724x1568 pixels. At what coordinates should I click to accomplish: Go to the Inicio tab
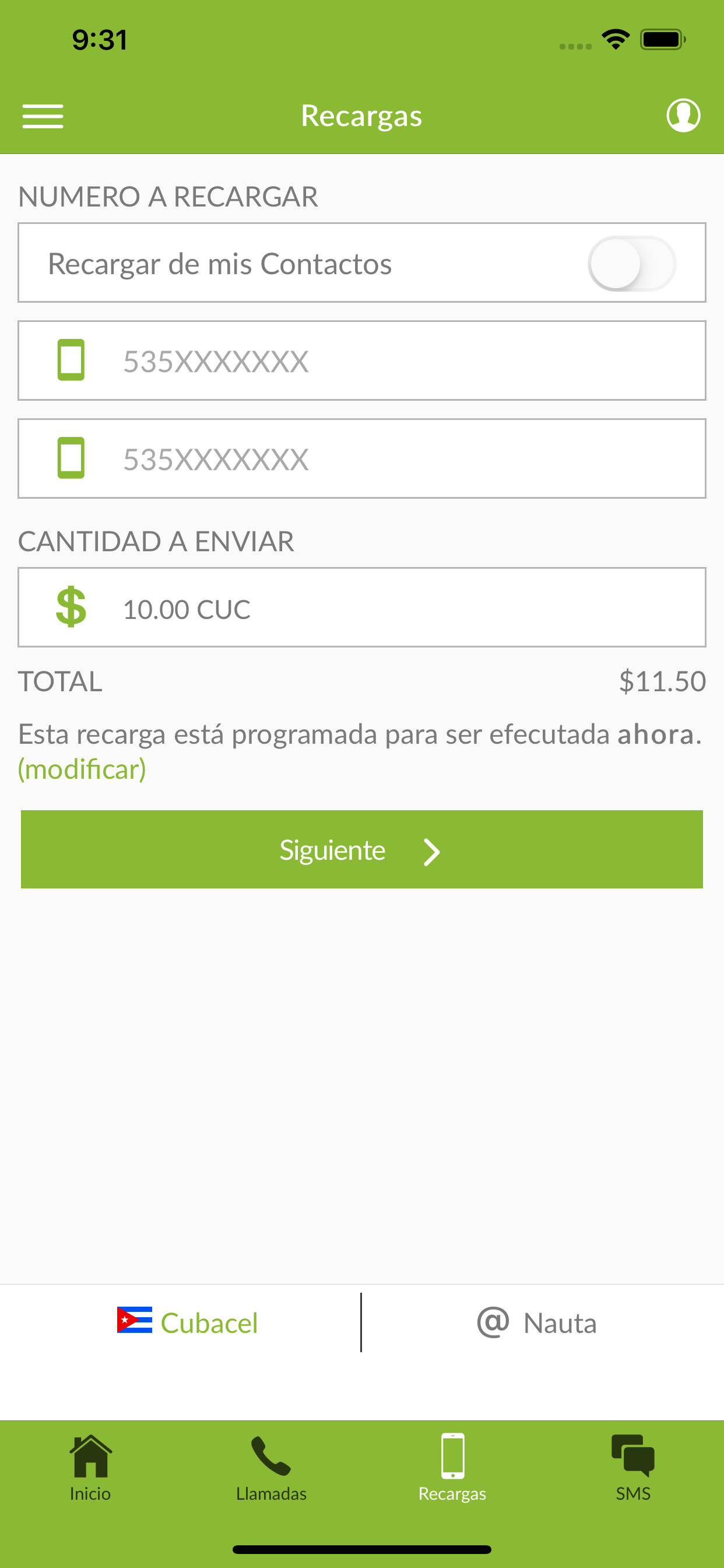click(91, 1468)
